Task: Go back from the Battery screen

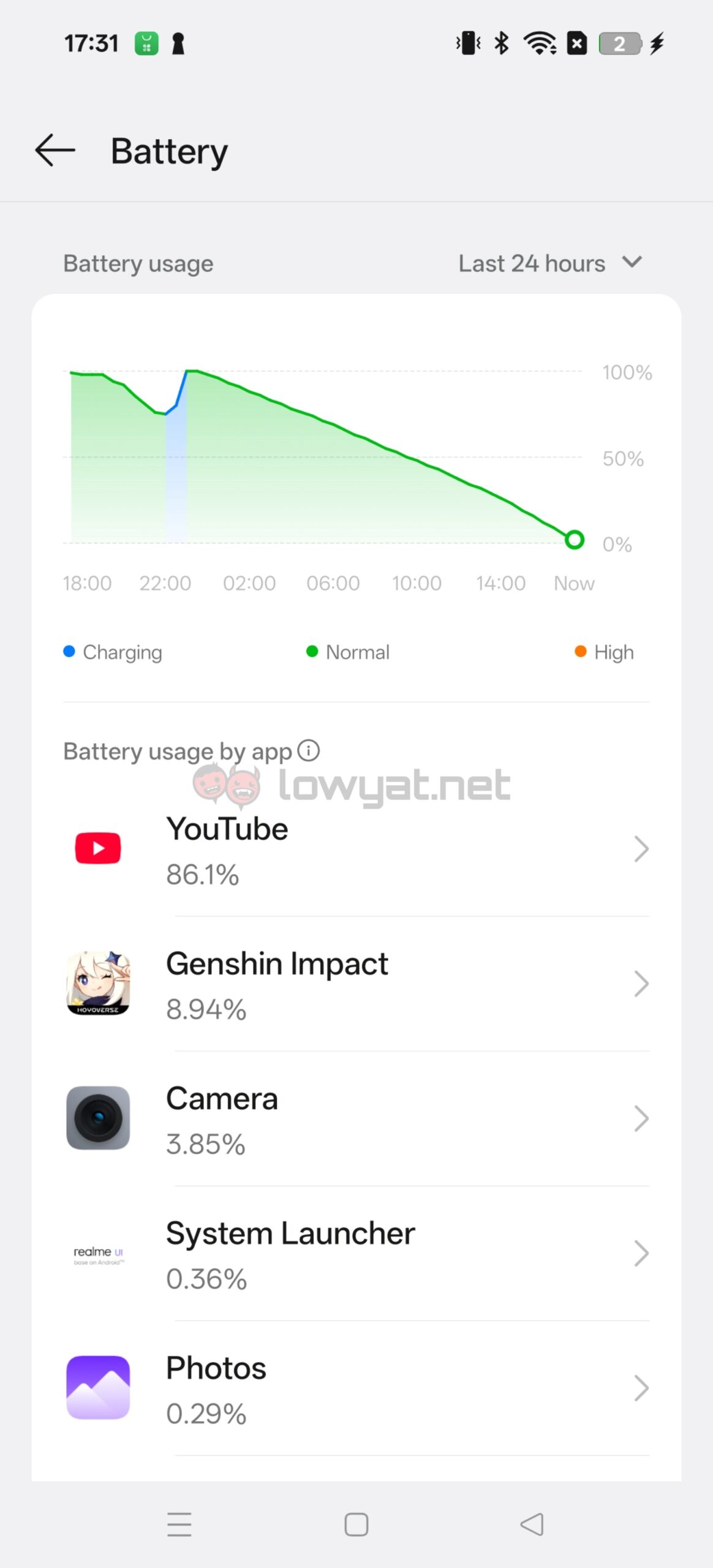Action: pyautogui.click(x=55, y=151)
